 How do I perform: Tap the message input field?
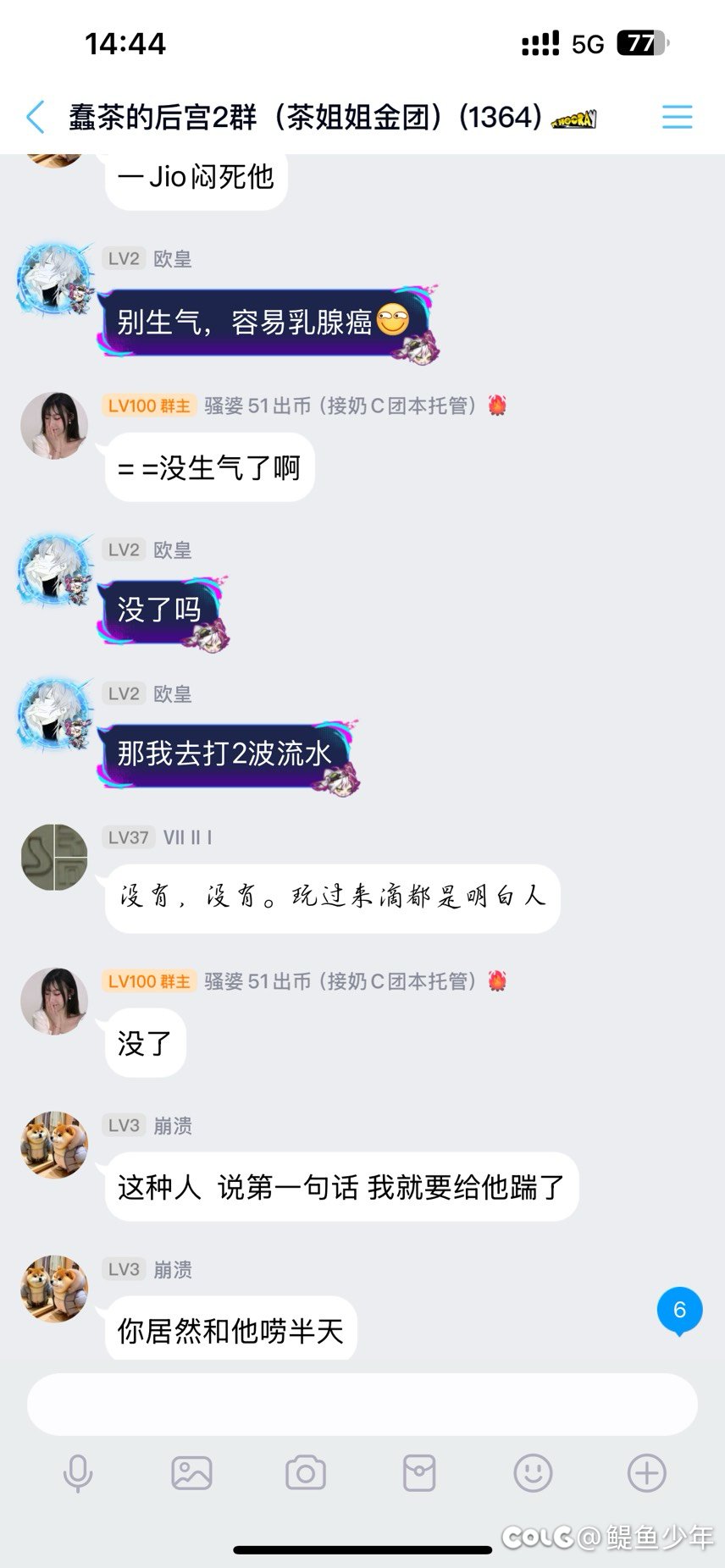362,1405
